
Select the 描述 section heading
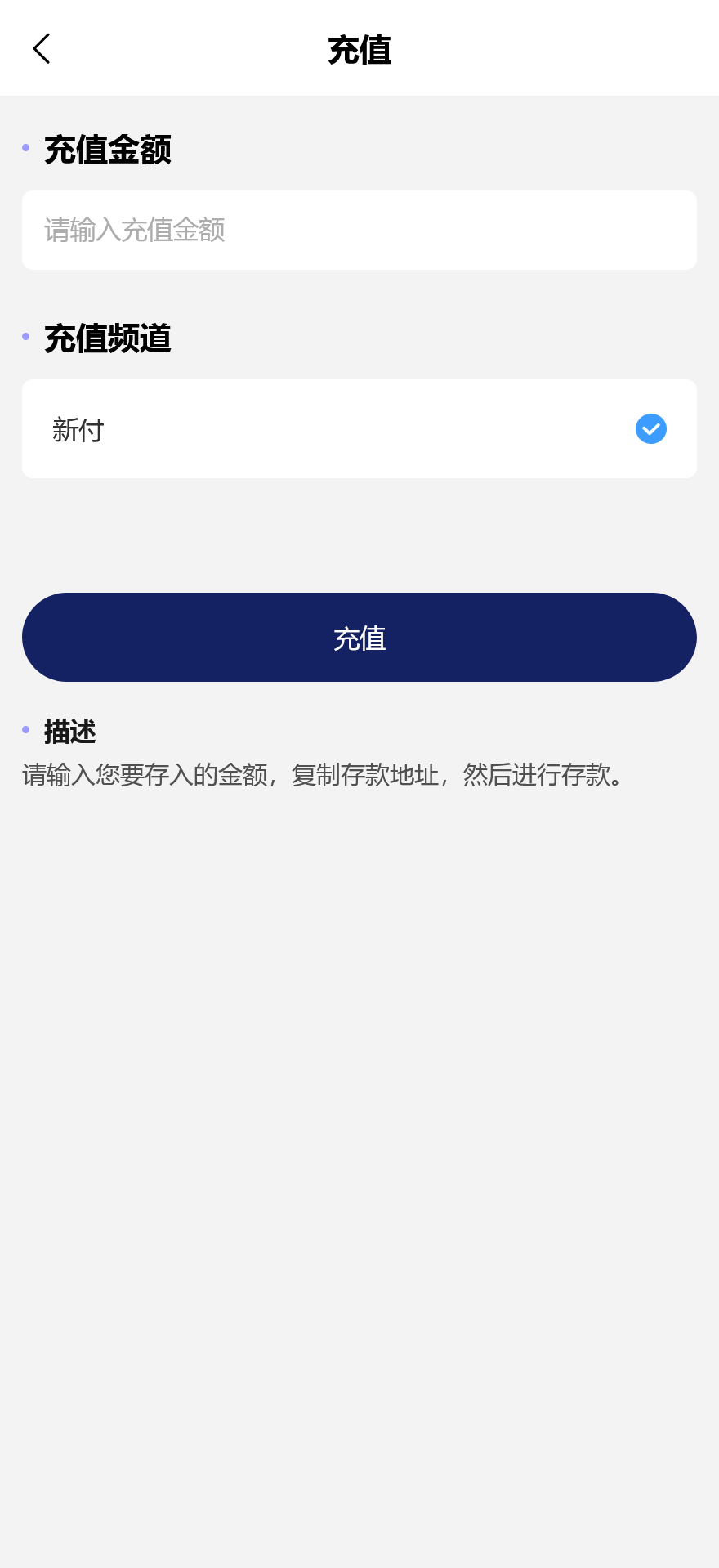coord(69,732)
